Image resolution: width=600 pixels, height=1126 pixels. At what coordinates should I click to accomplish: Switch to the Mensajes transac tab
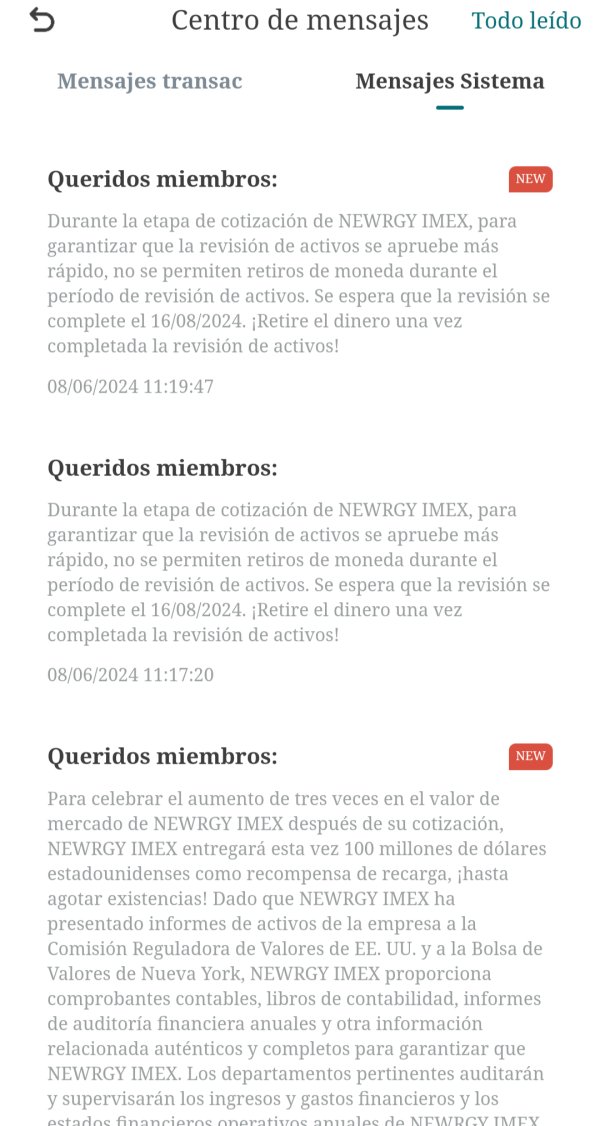tap(149, 81)
